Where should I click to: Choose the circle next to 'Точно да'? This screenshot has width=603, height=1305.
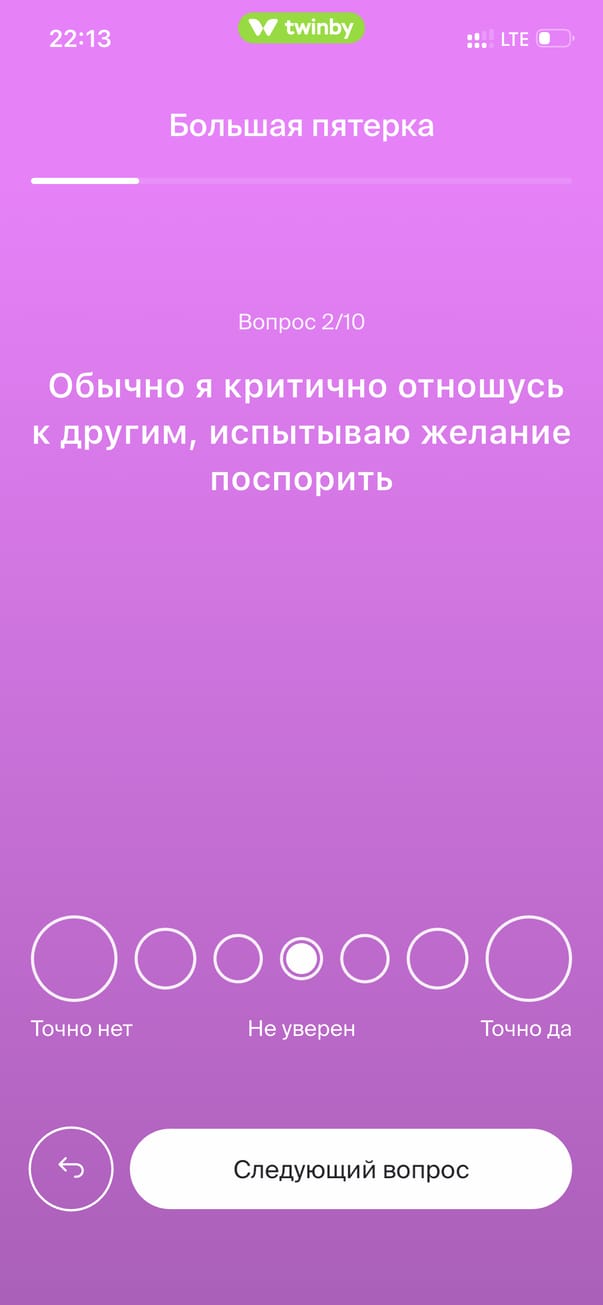tap(437, 958)
